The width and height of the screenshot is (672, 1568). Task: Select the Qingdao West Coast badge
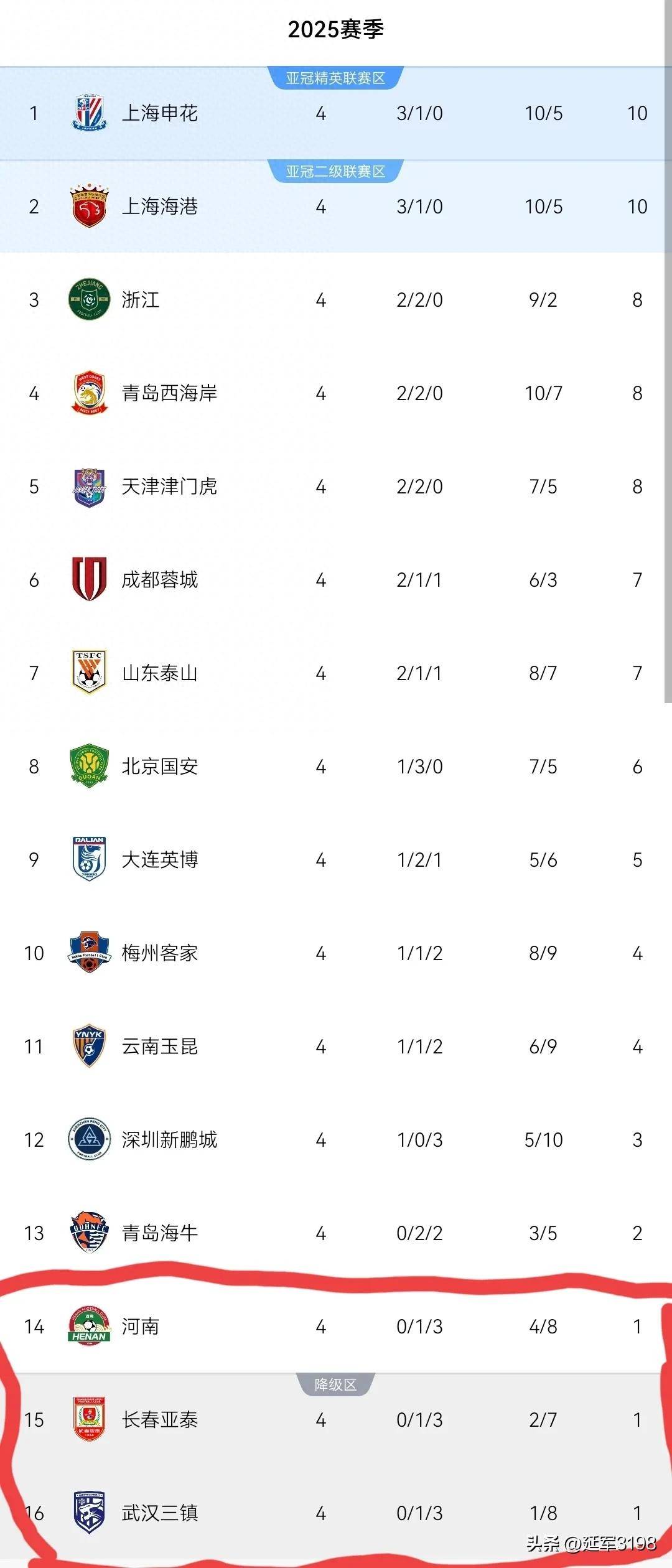point(89,393)
